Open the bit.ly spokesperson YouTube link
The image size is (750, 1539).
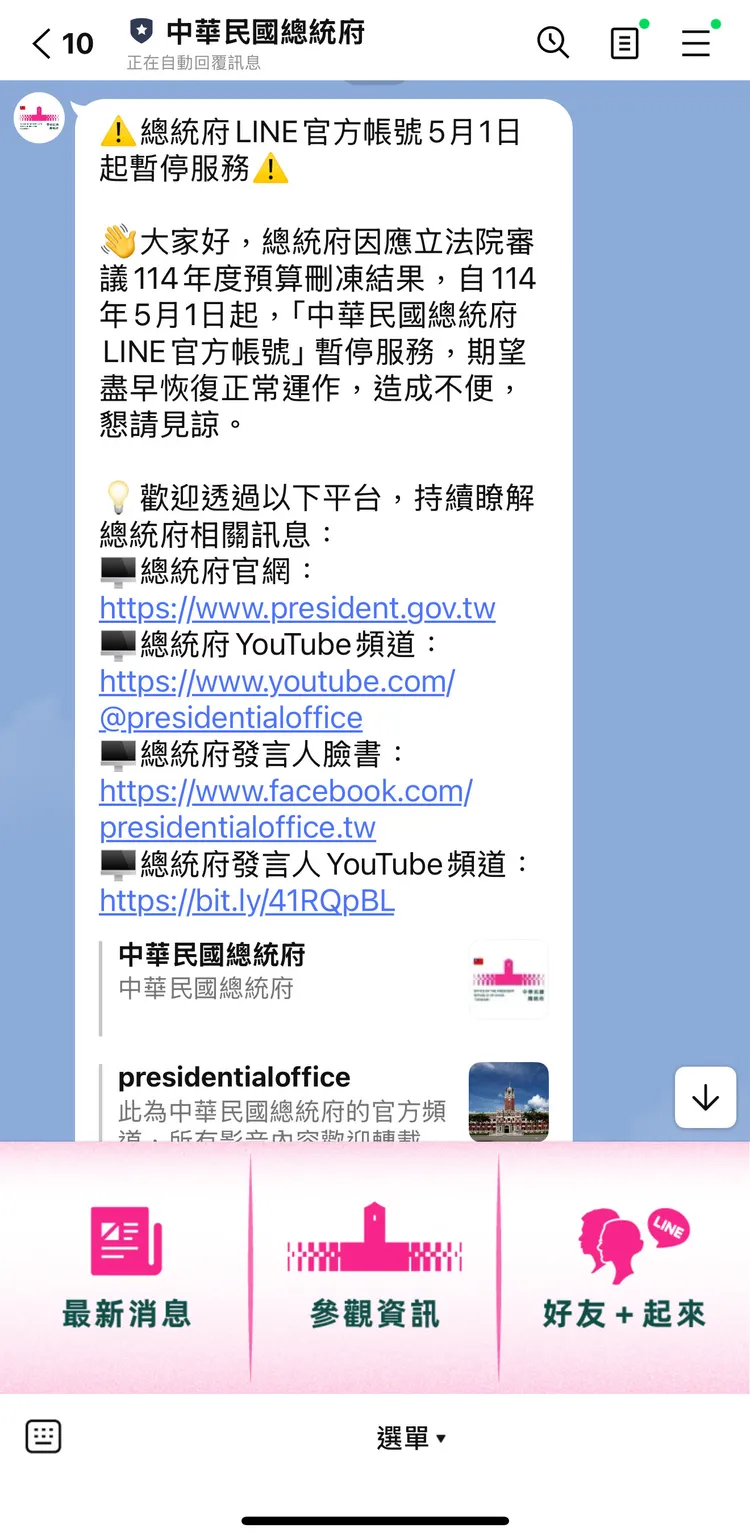pos(246,901)
